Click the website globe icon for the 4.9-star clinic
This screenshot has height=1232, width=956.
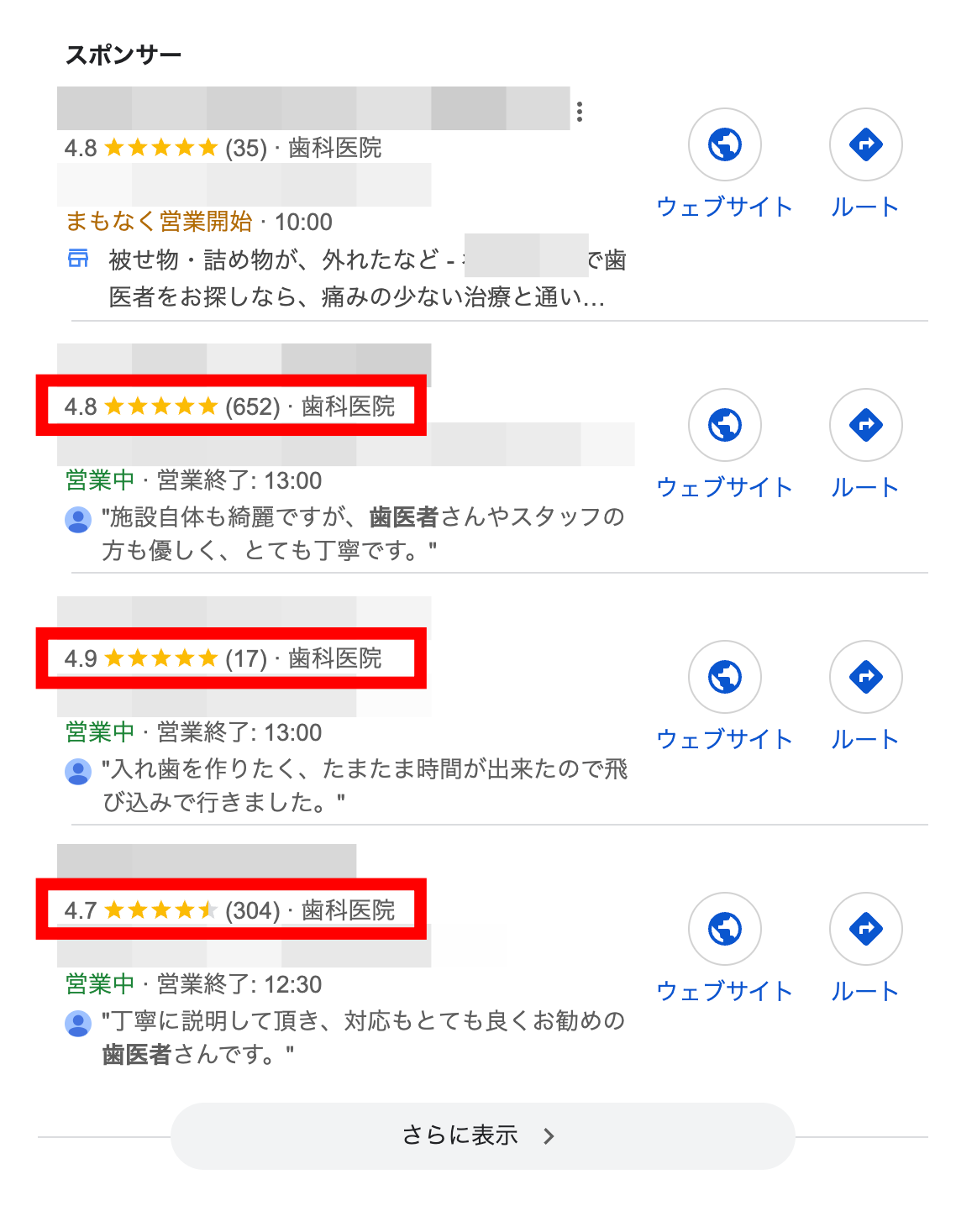724,676
